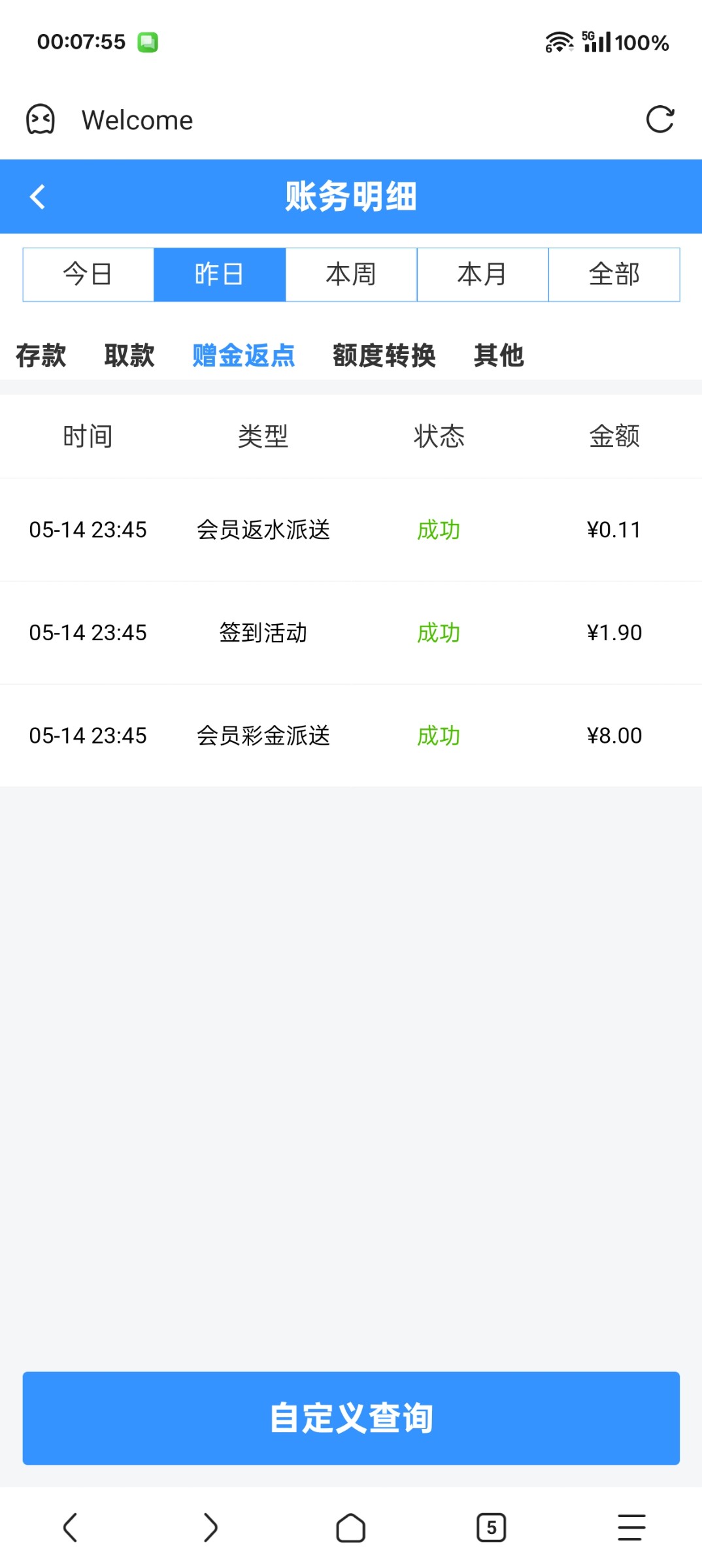Open the 存款 category tab

(41, 355)
